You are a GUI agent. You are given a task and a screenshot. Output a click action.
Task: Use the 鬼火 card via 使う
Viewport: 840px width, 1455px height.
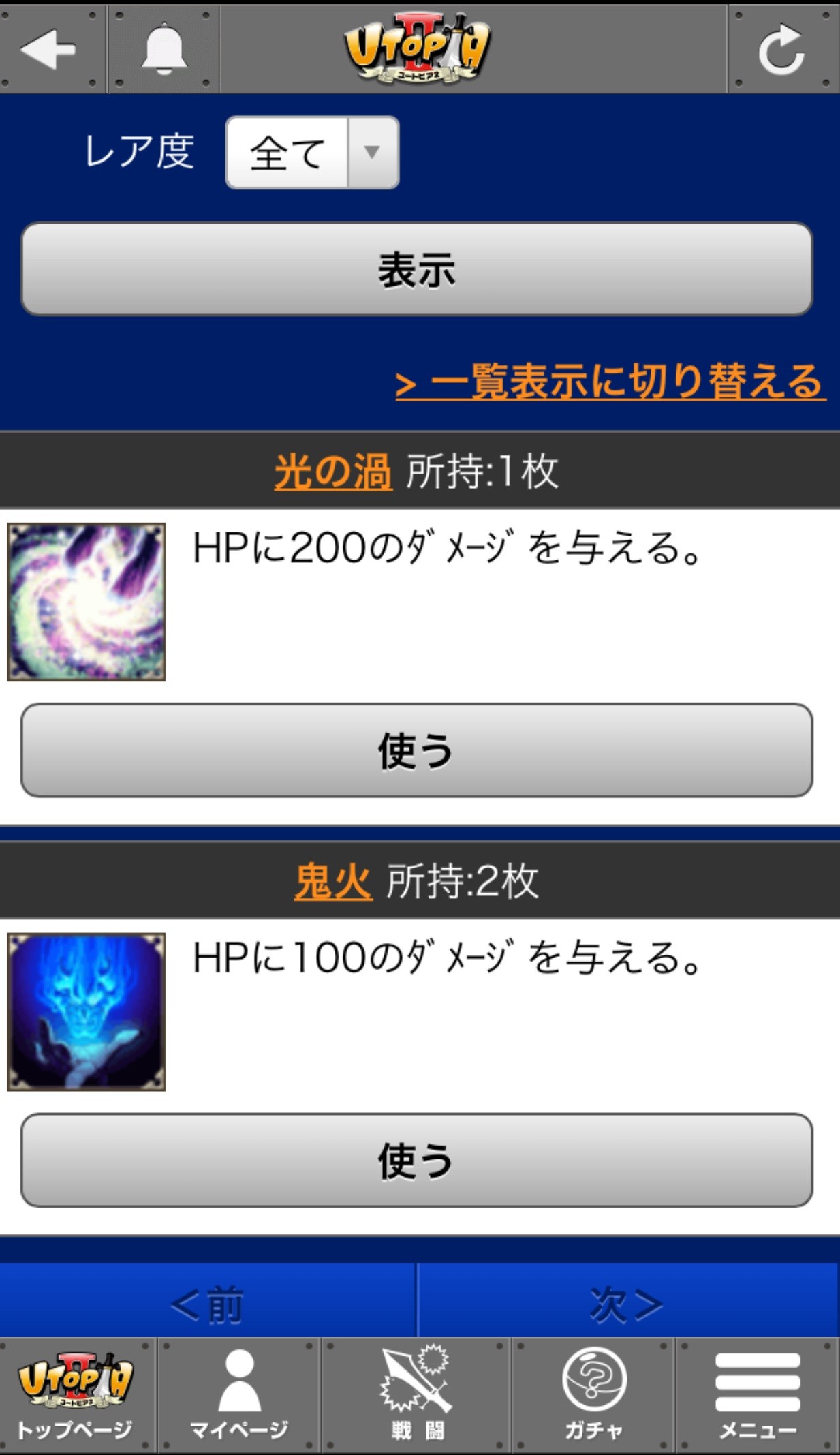tap(417, 1161)
